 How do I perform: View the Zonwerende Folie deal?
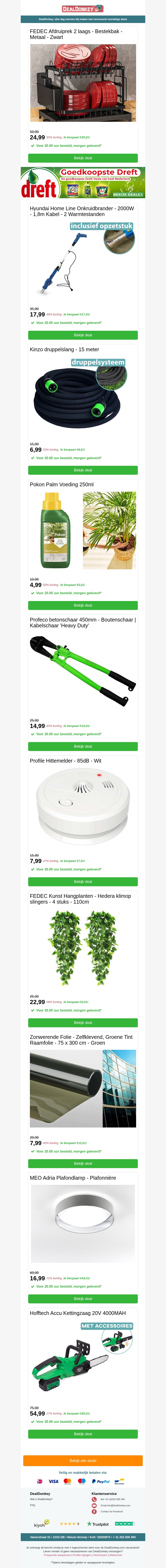pos(83,1163)
